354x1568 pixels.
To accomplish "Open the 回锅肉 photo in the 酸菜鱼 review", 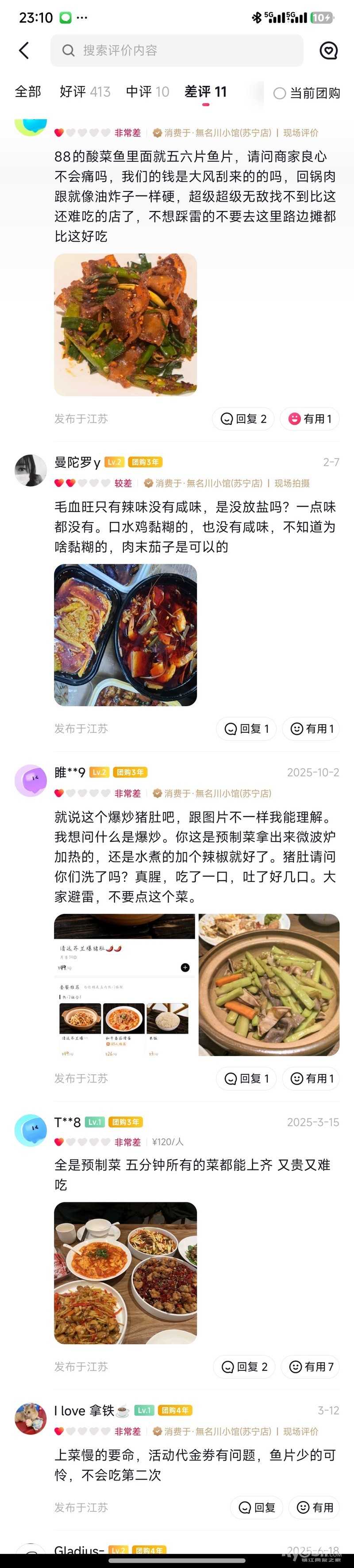I will tap(126, 325).
